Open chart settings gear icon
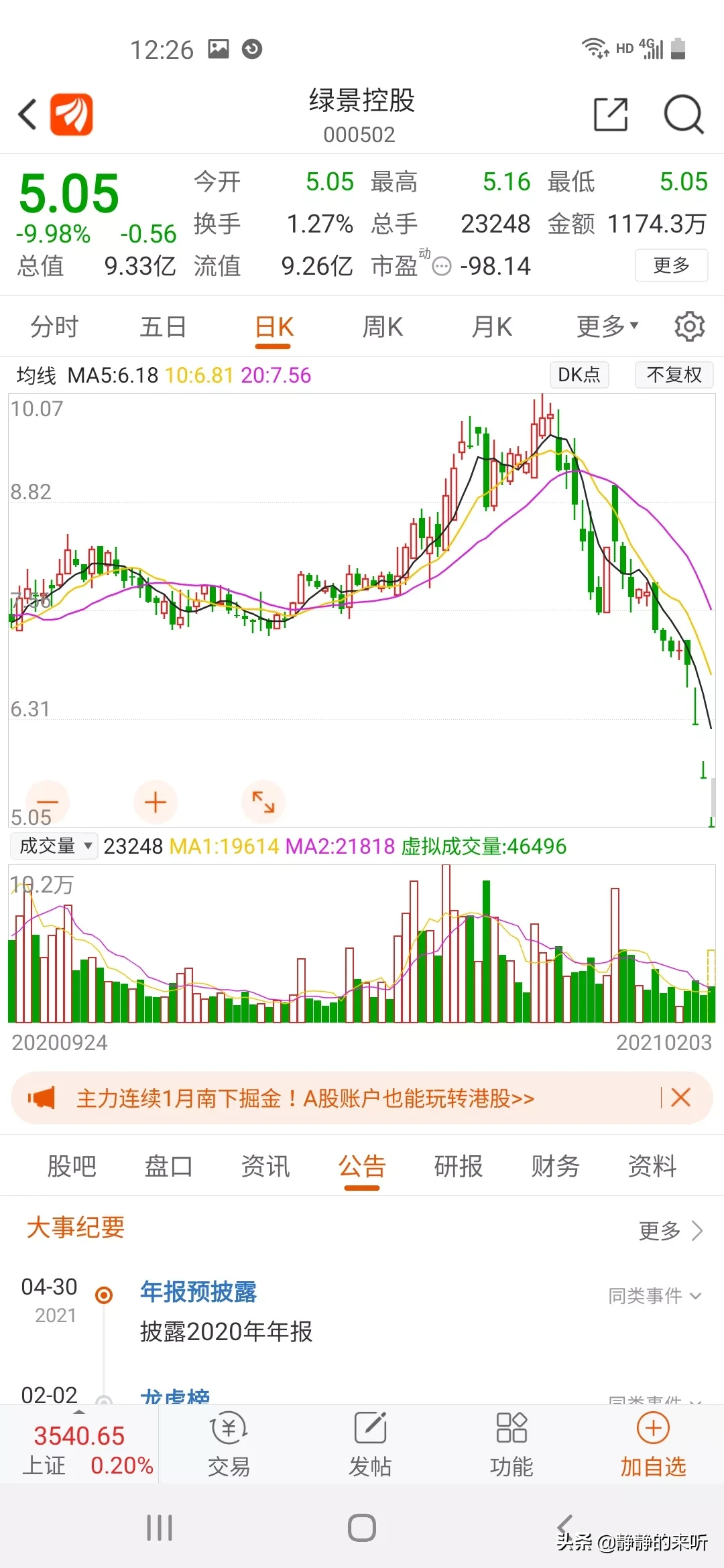Screen dimensions: 724x1568 689,327
